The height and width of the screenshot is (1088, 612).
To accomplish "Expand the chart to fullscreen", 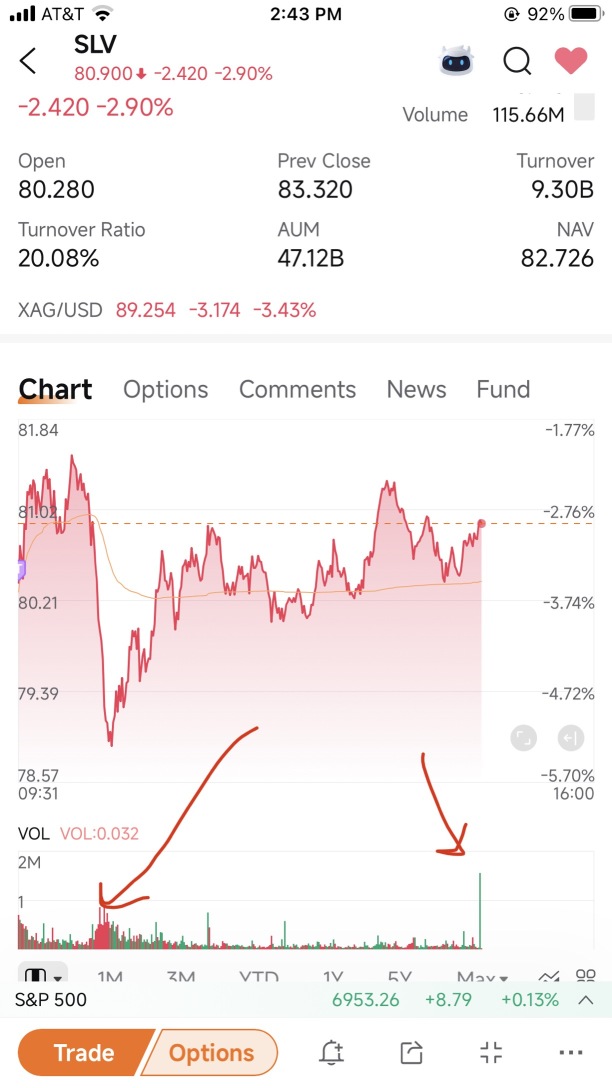I will pos(524,739).
